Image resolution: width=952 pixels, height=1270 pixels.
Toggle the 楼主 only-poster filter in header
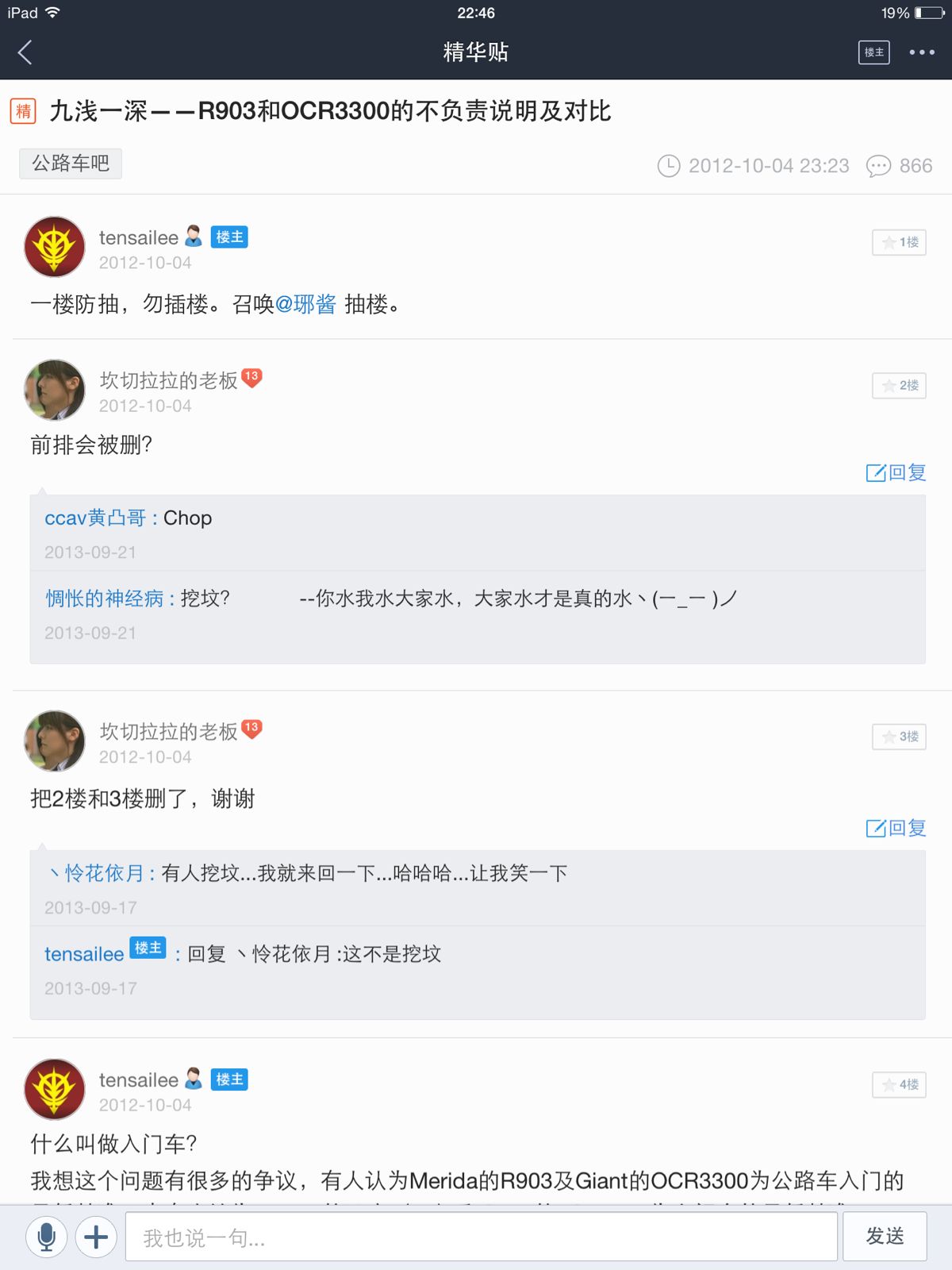click(x=873, y=52)
